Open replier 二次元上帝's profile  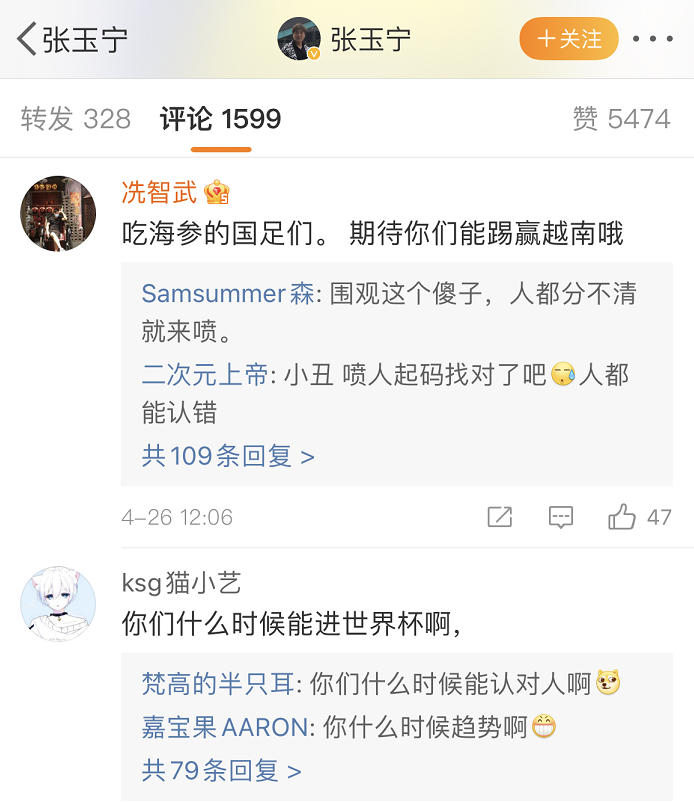(205, 375)
